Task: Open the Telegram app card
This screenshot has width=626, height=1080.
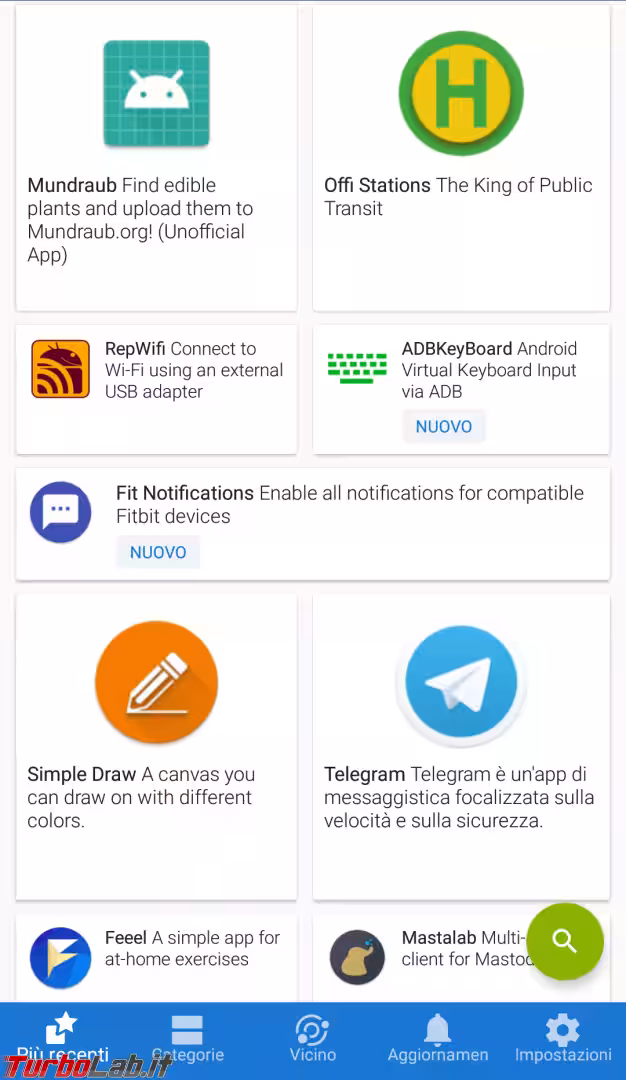Action: tap(461, 745)
